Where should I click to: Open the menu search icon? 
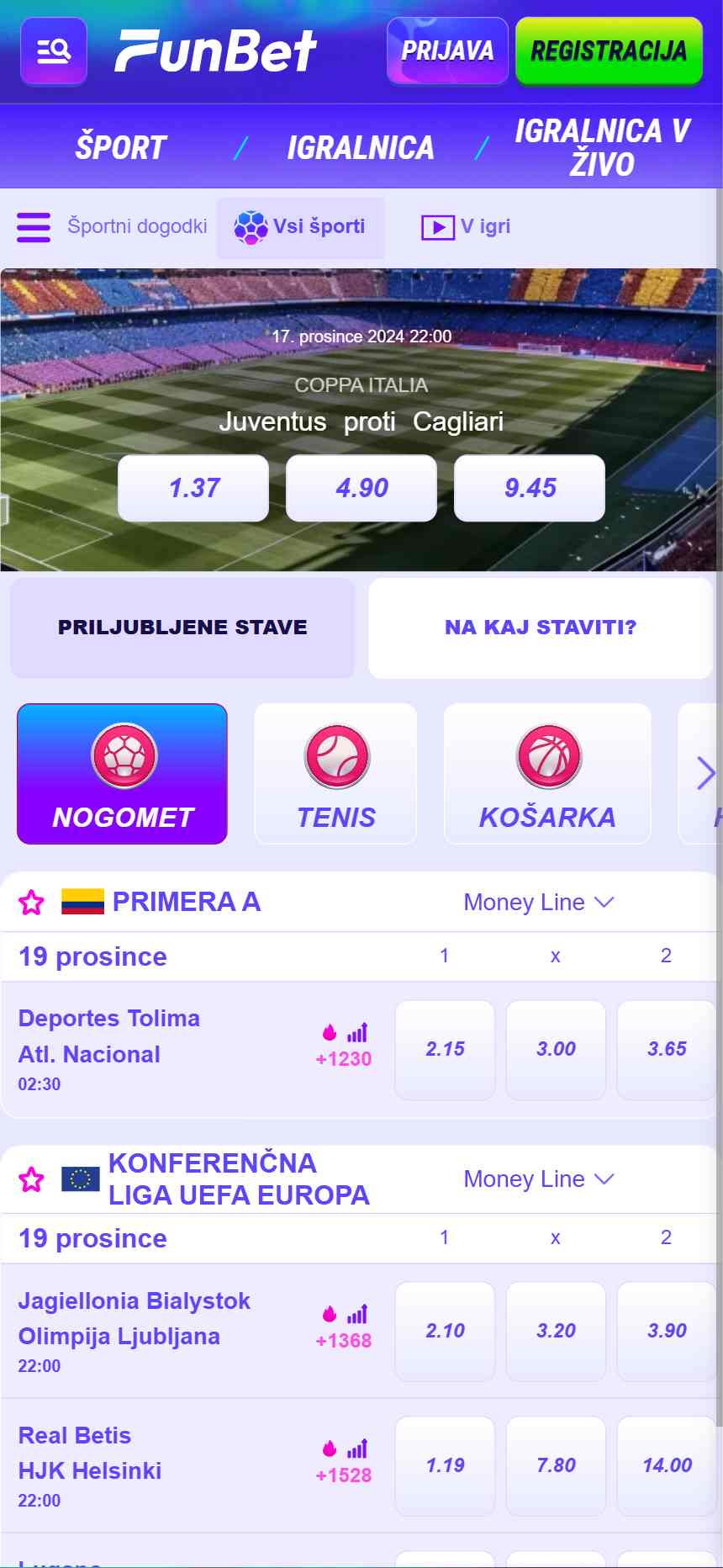tap(54, 51)
